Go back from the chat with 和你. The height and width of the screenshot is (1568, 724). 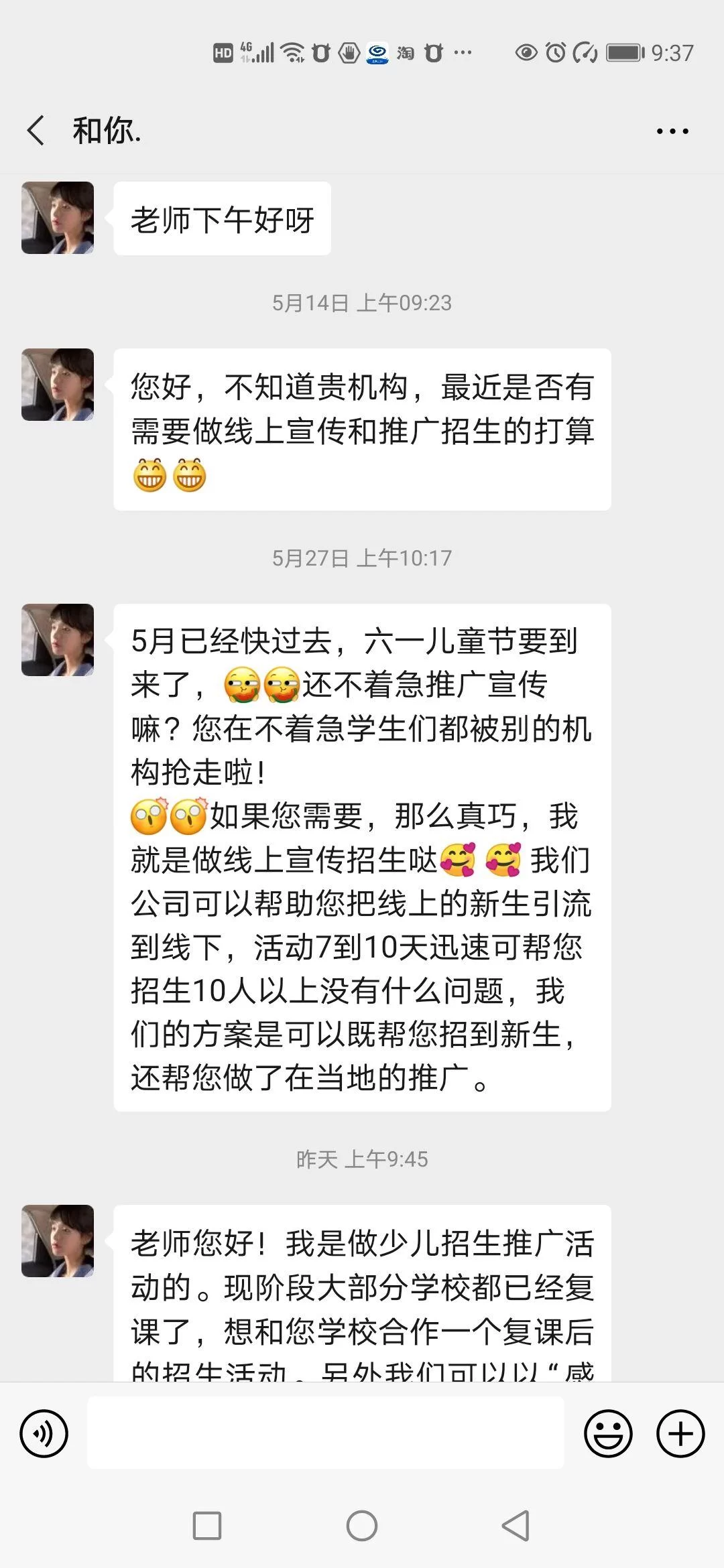pos(36,130)
